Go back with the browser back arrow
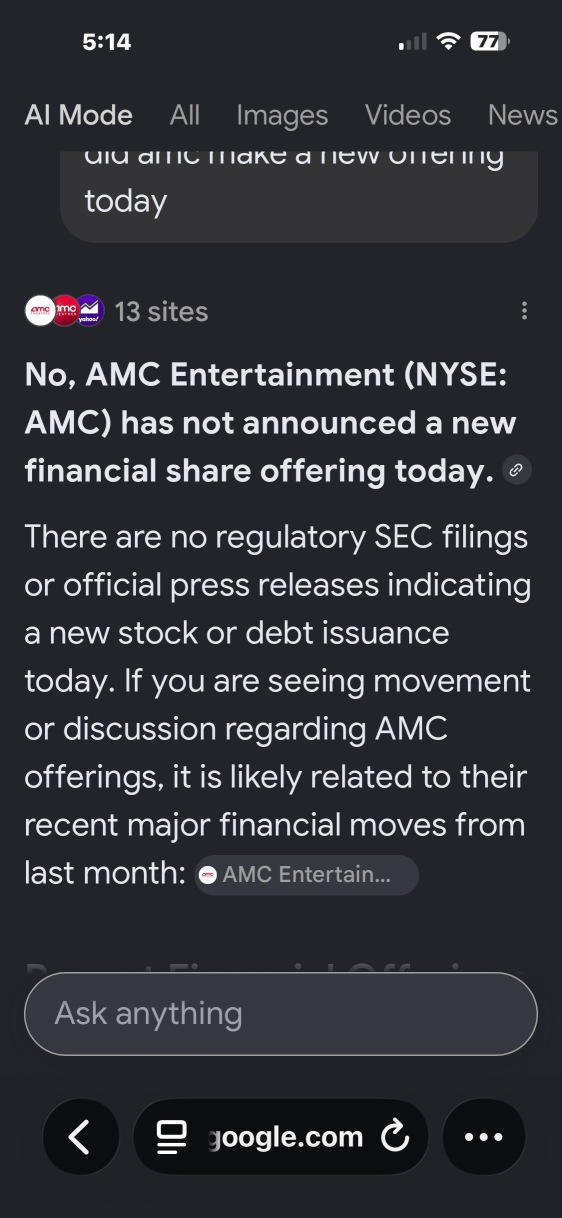562x1218 pixels. tap(80, 1137)
